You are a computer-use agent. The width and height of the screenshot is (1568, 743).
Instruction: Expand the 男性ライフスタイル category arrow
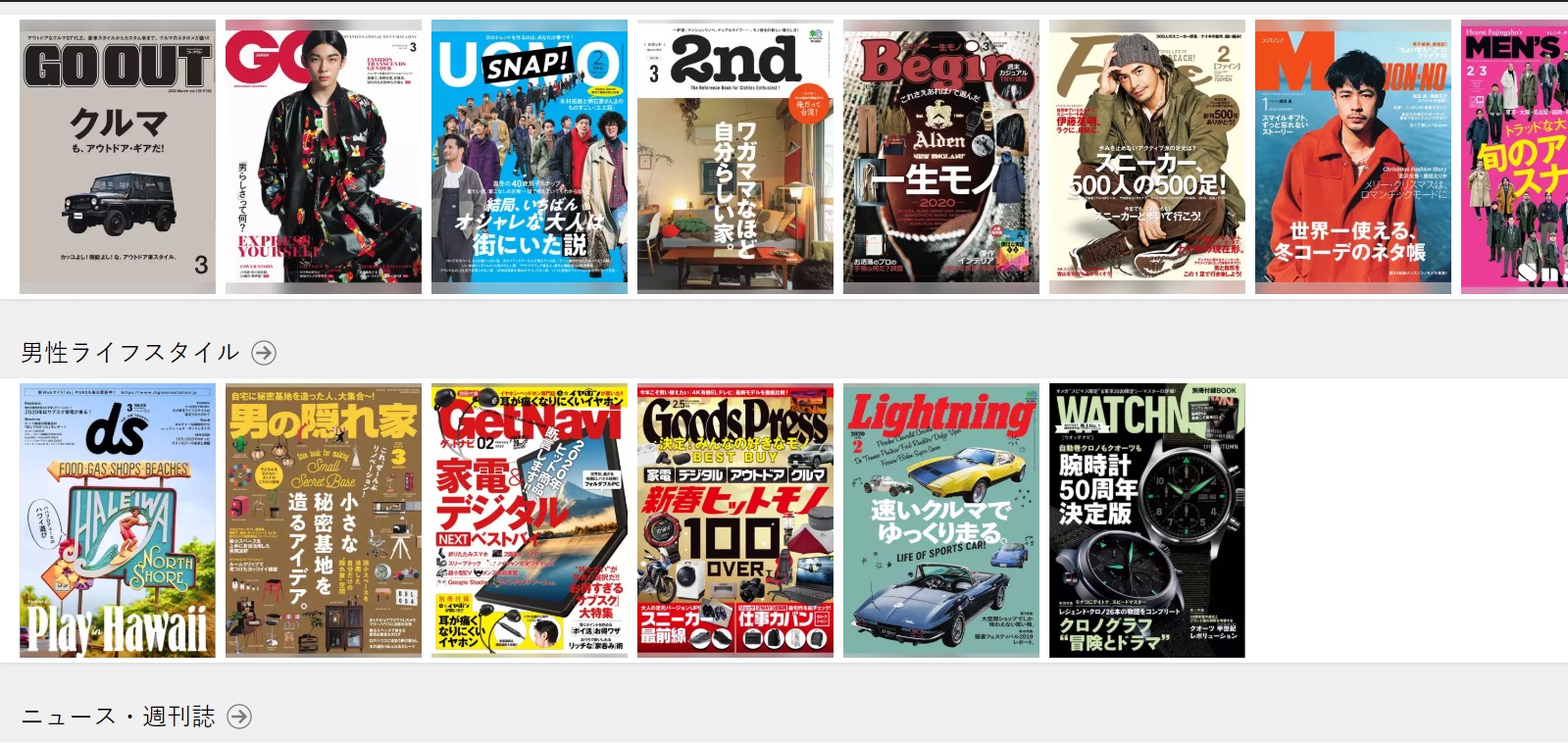pos(264,353)
